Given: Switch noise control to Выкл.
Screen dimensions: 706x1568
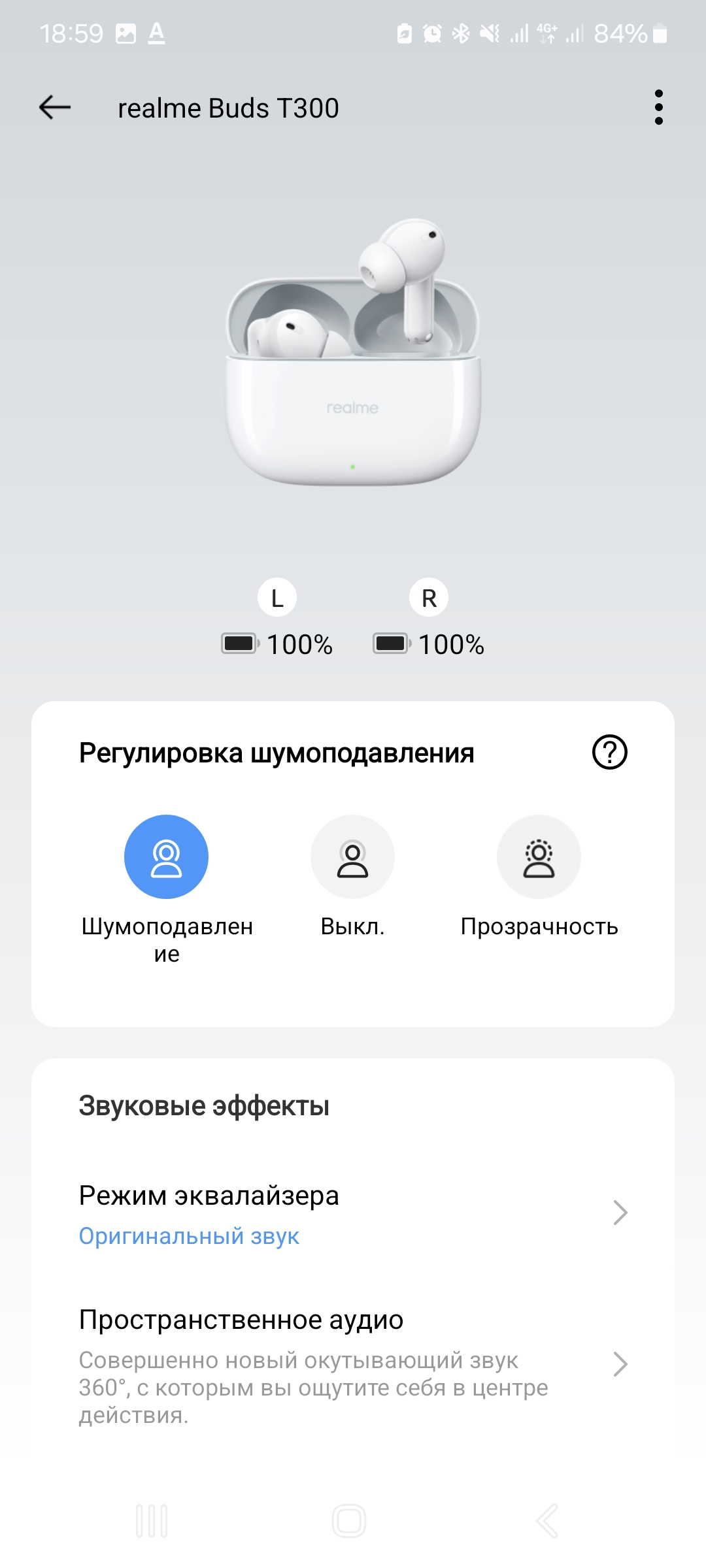Looking at the screenshot, I should pyautogui.click(x=352, y=857).
